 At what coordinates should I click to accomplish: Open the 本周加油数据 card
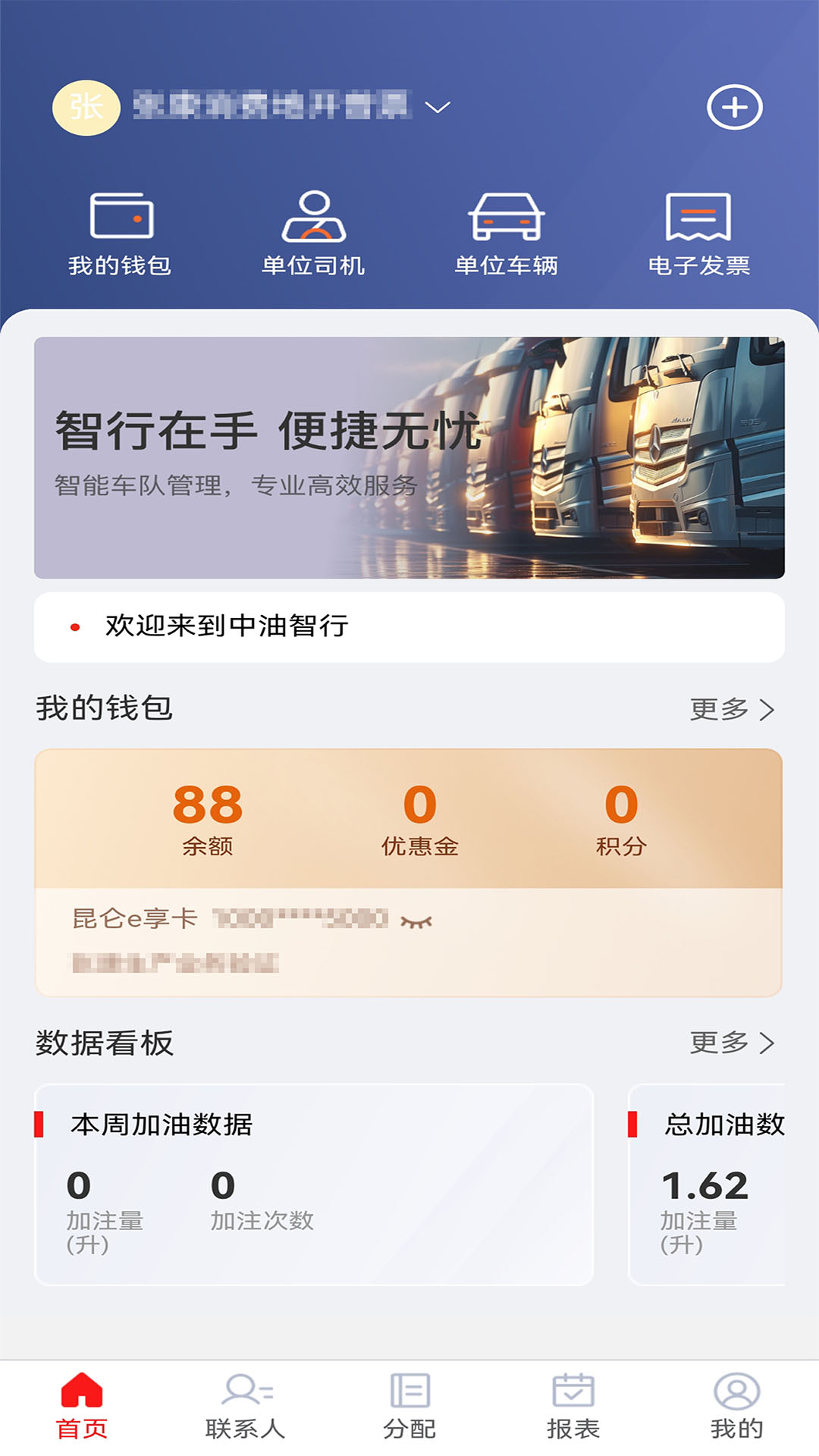[x=314, y=1185]
